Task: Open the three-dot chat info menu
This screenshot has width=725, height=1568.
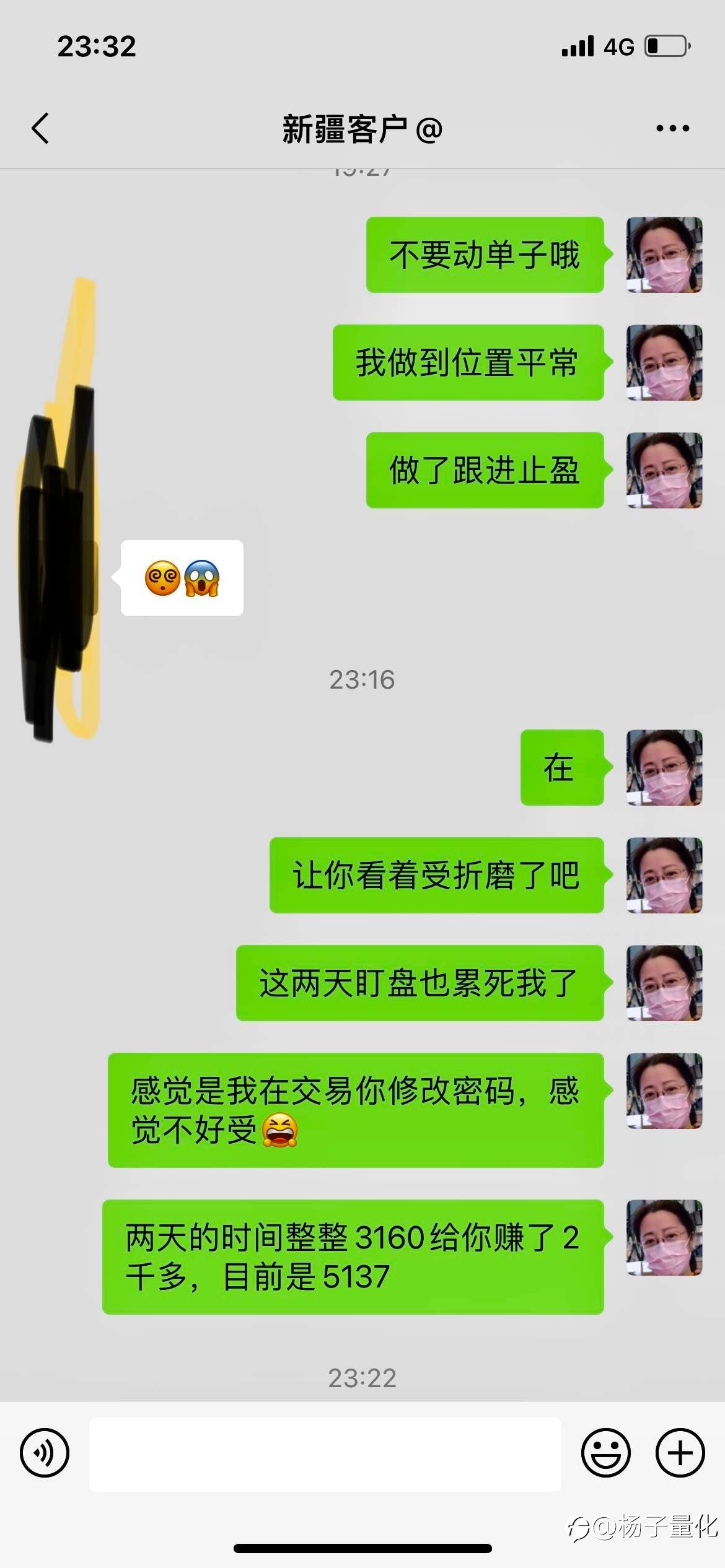Action: (x=672, y=129)
